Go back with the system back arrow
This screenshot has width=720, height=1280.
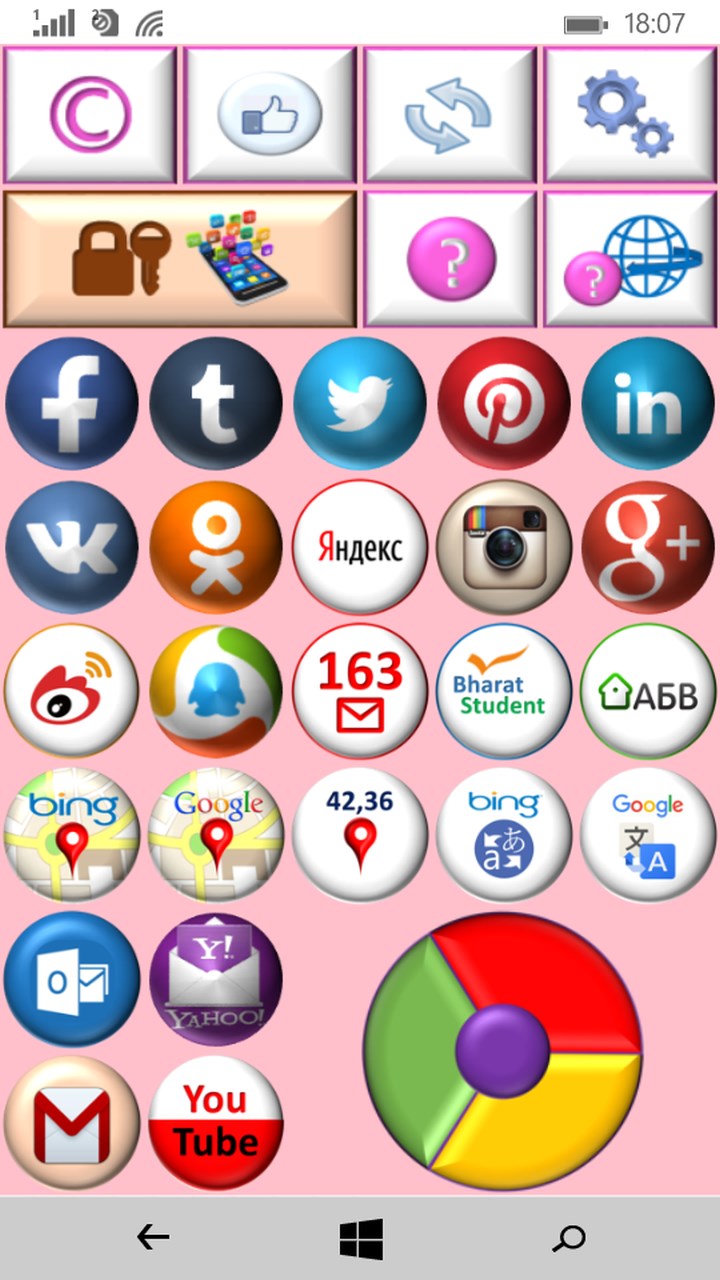(x=152, y=1238)
